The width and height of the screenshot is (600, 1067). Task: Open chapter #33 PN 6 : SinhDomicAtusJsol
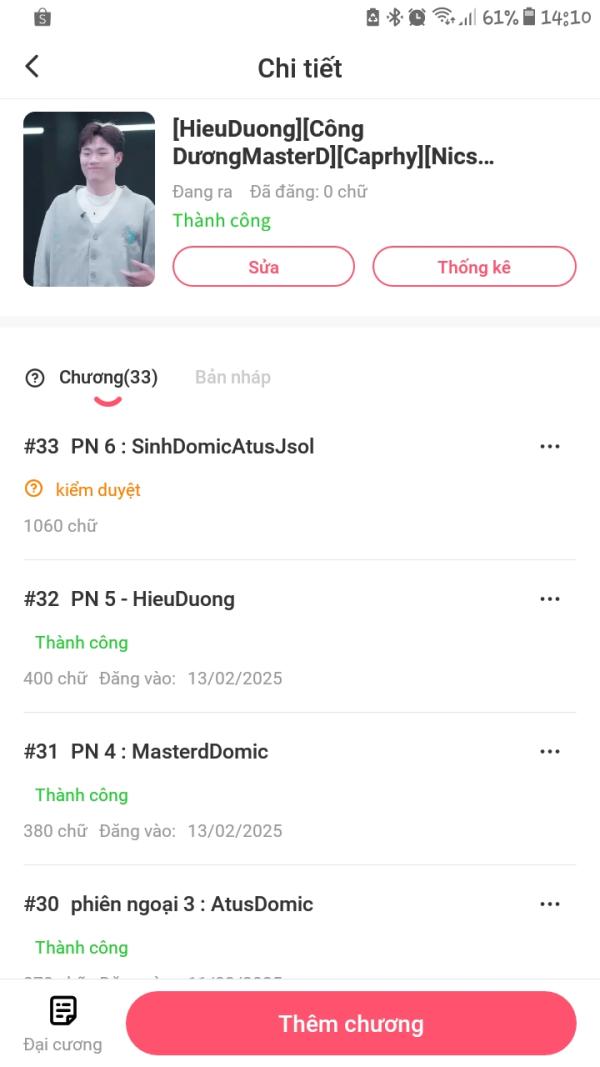coord(192,447)
